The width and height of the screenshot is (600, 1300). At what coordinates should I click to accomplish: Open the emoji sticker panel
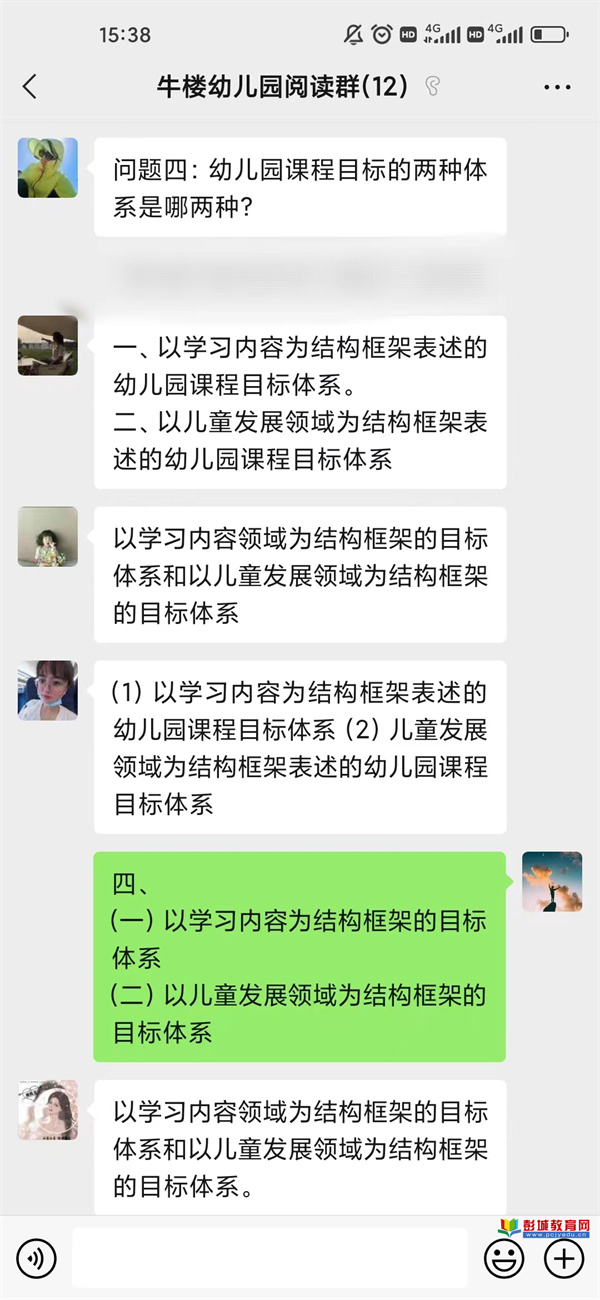pos(504,1257)
